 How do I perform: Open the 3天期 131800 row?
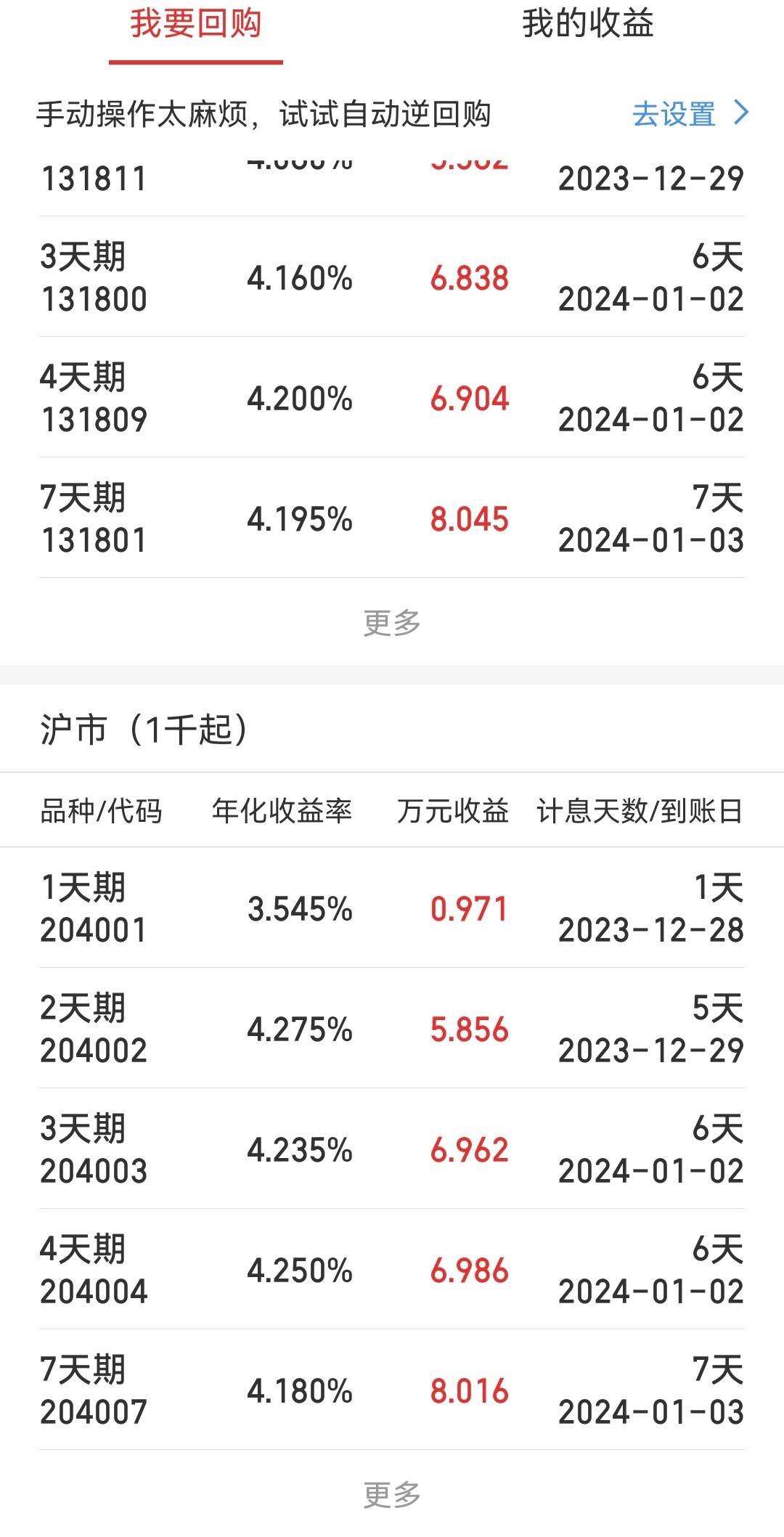[x=392, y=277]
